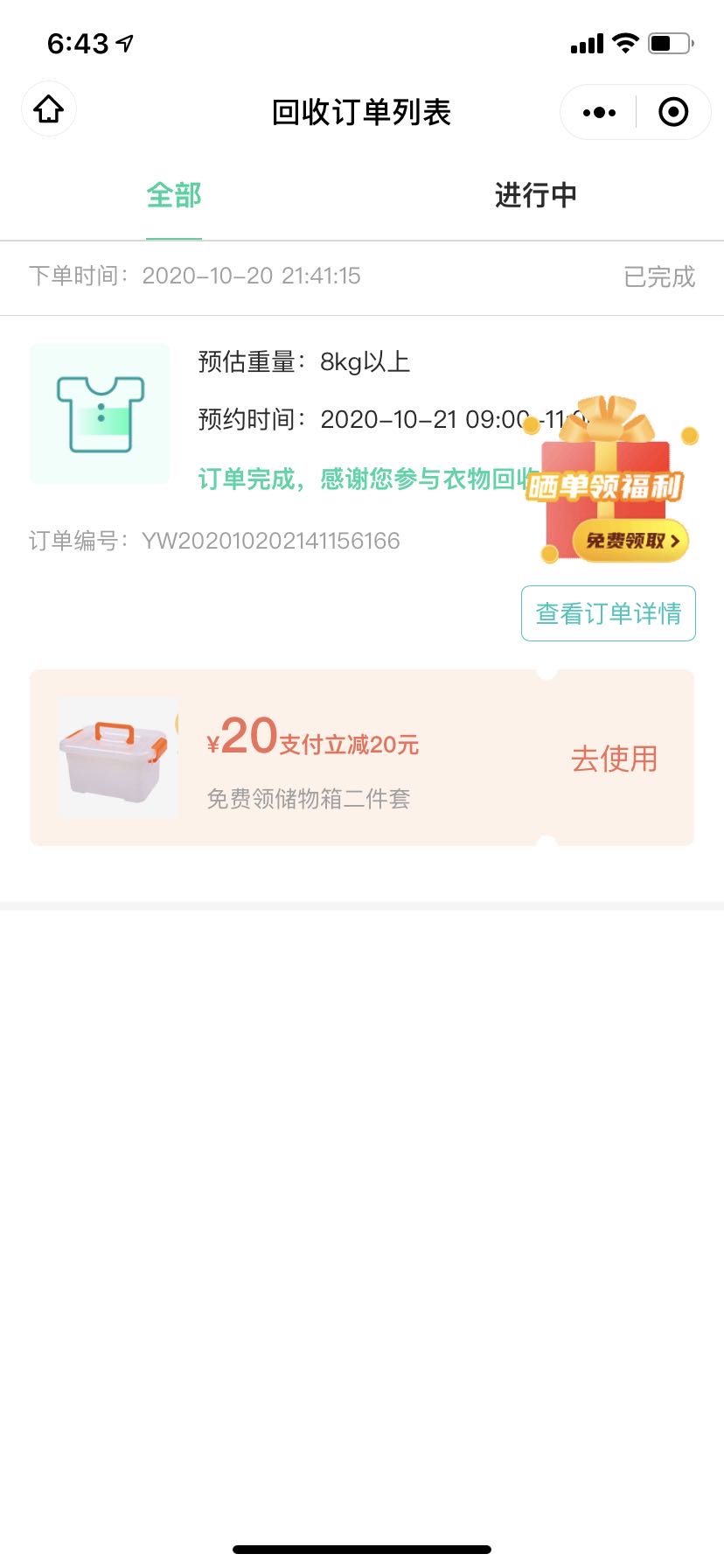Close the mini program via circle icon
The height and width of the screenshot is (1568, 724).
click(x=673, y=112)
